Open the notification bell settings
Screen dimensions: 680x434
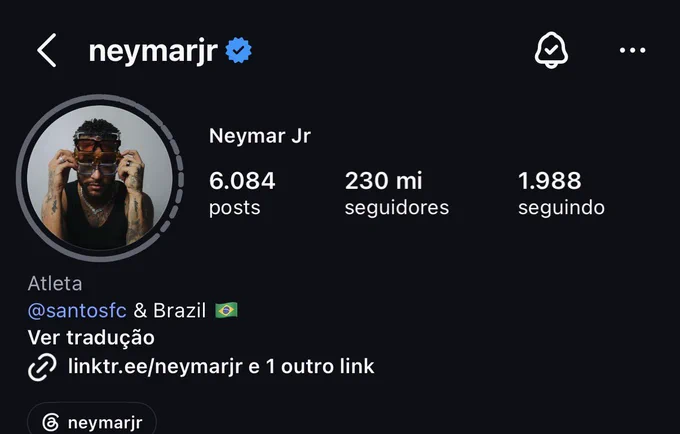[x=551, y=50]
